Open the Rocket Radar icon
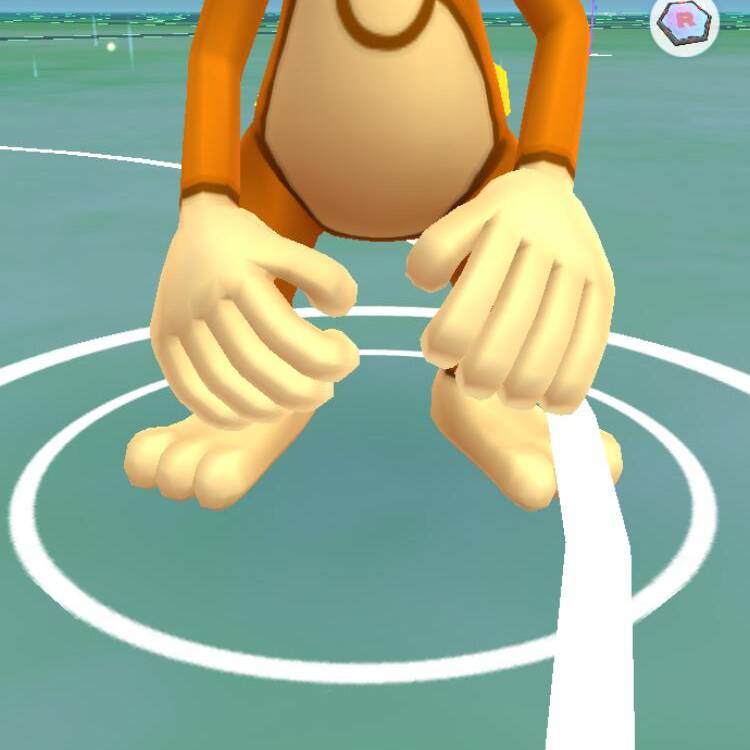The width and height of the screenshot is (750, 750). tap(685, 23)
